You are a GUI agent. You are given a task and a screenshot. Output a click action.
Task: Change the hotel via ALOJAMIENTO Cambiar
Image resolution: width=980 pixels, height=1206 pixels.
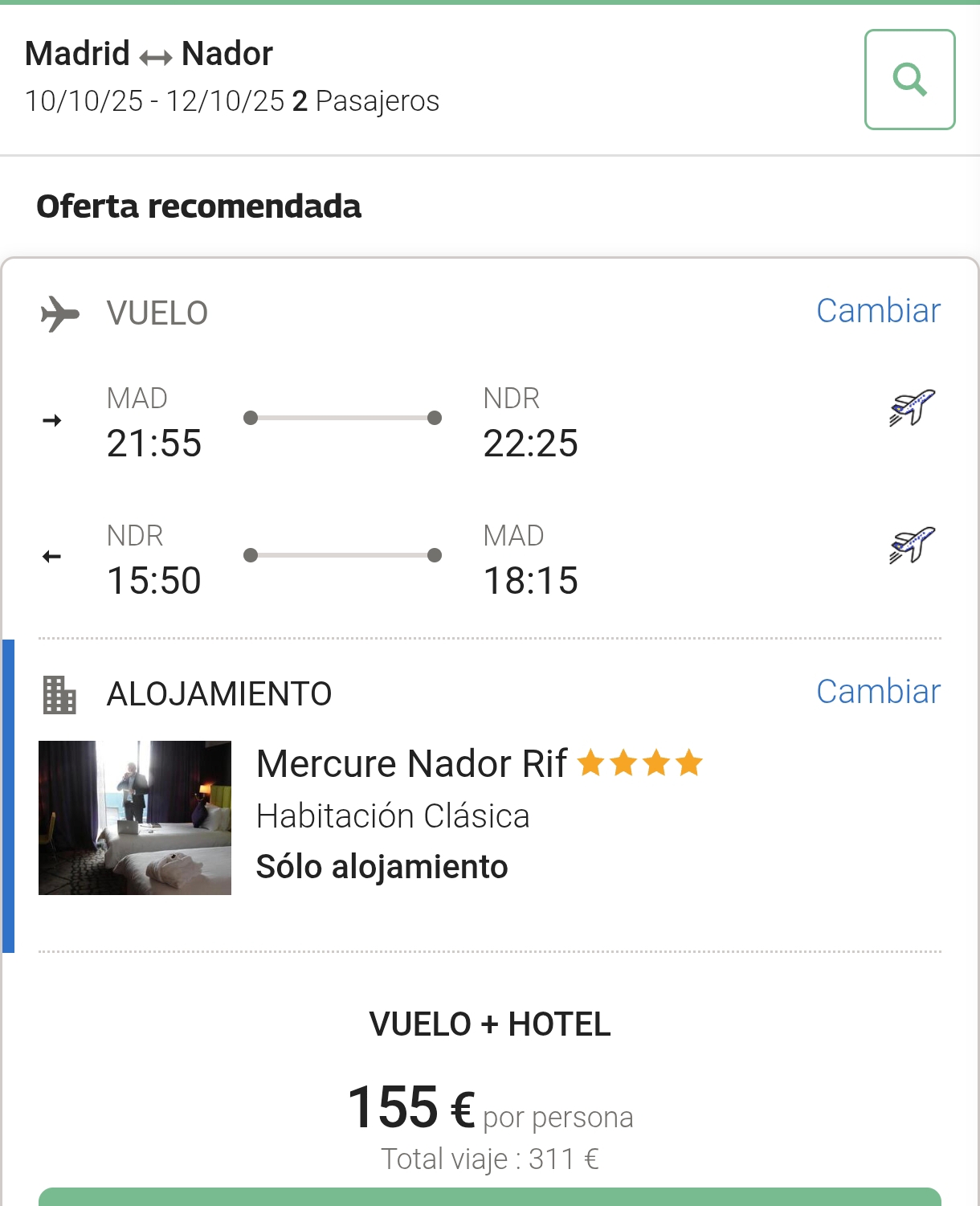pos(878,692)
